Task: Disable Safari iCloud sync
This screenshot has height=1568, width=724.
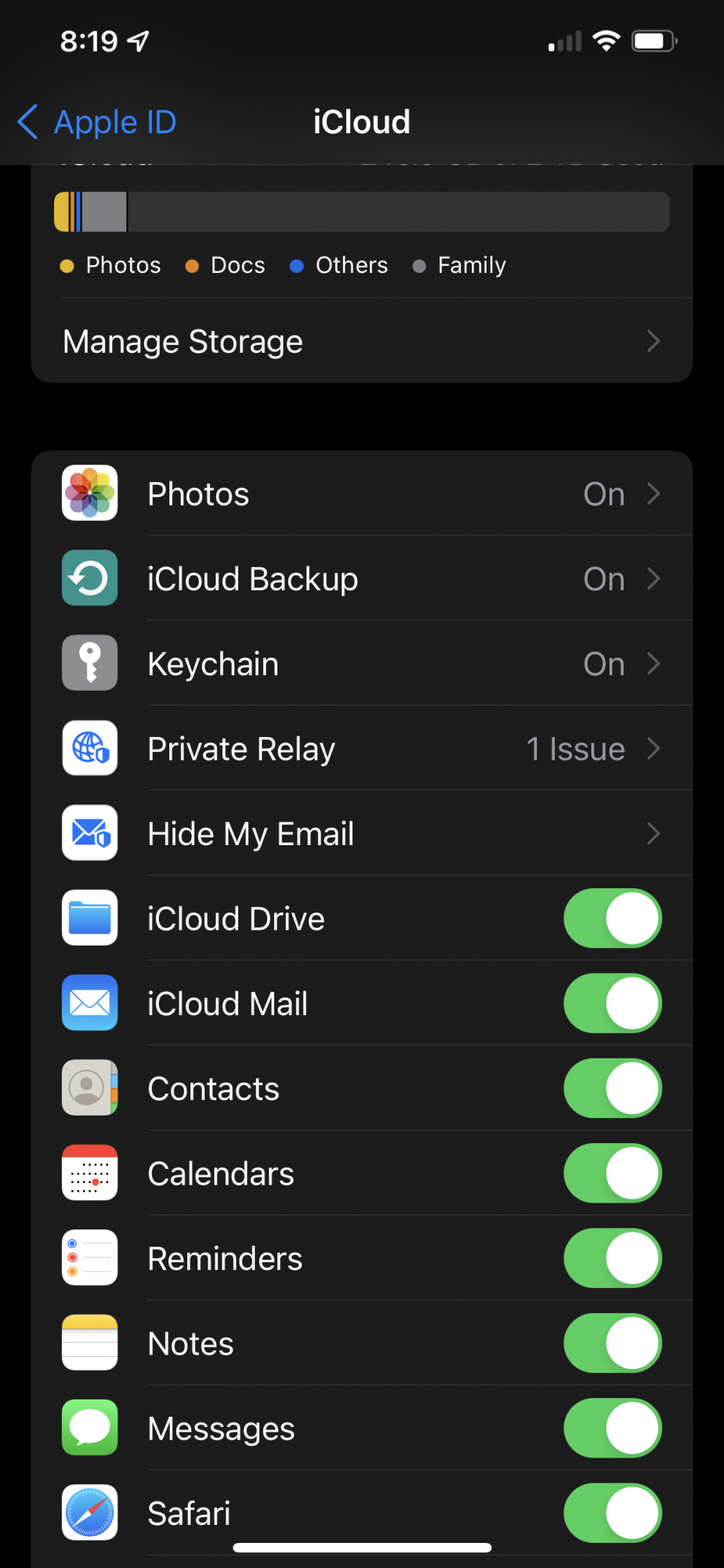Action: (x=613, y=1513)
